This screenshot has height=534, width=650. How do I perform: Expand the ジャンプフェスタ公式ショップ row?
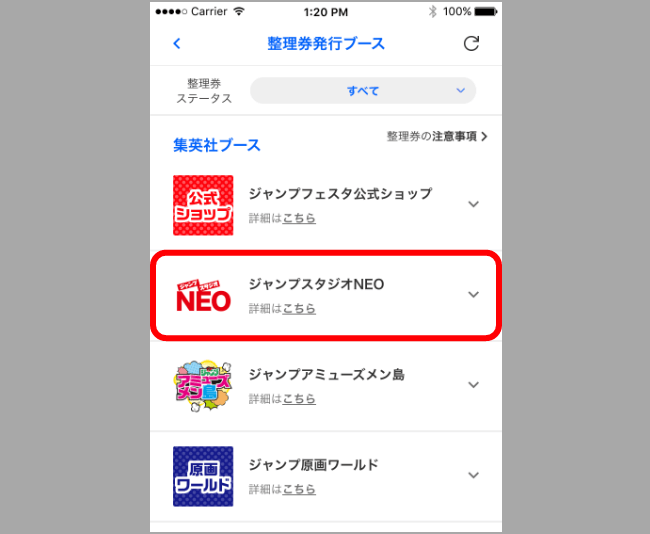click(x=474, y=204)
